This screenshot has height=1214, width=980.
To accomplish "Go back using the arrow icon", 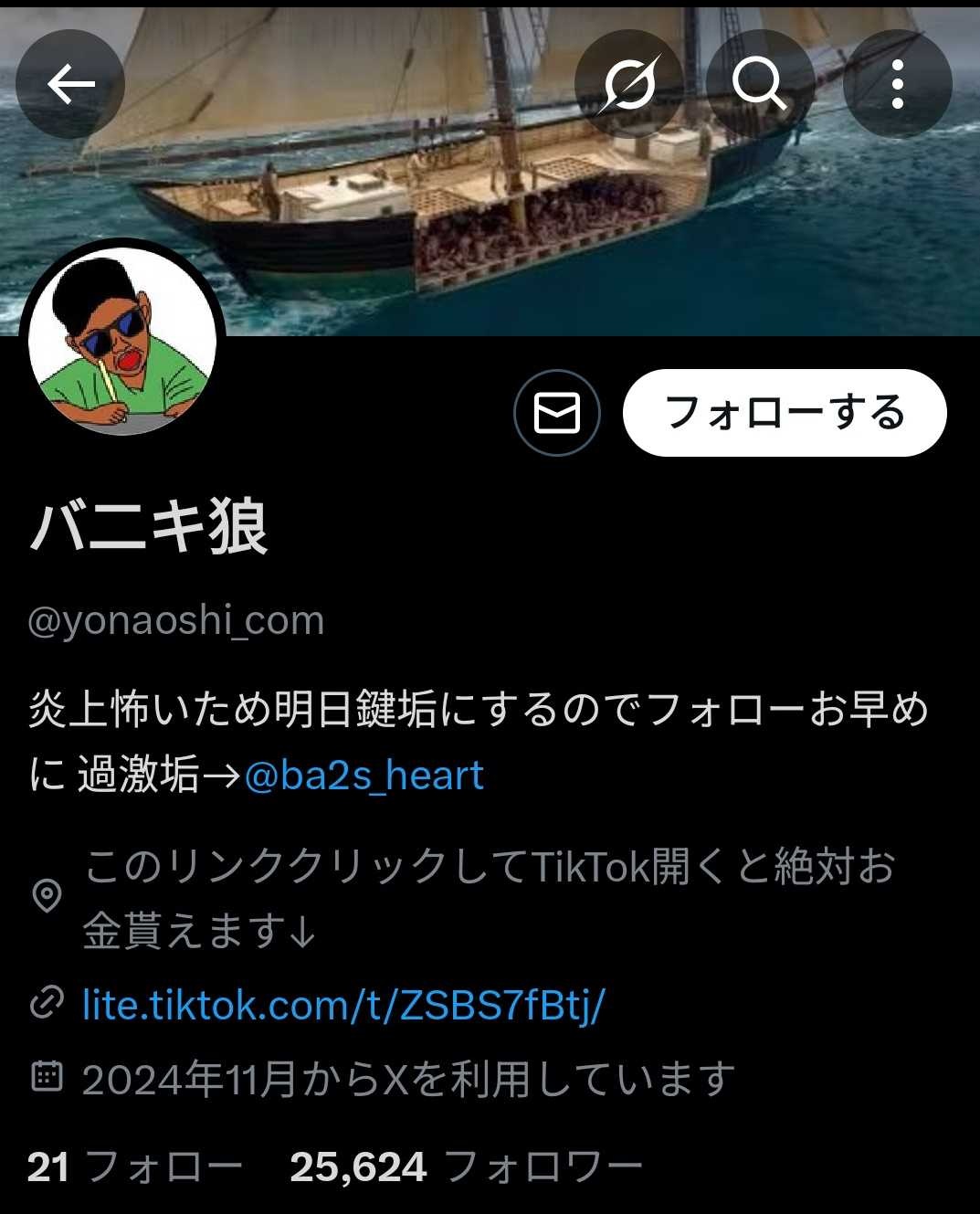I will pyautogui.click(x=70, y=85).
